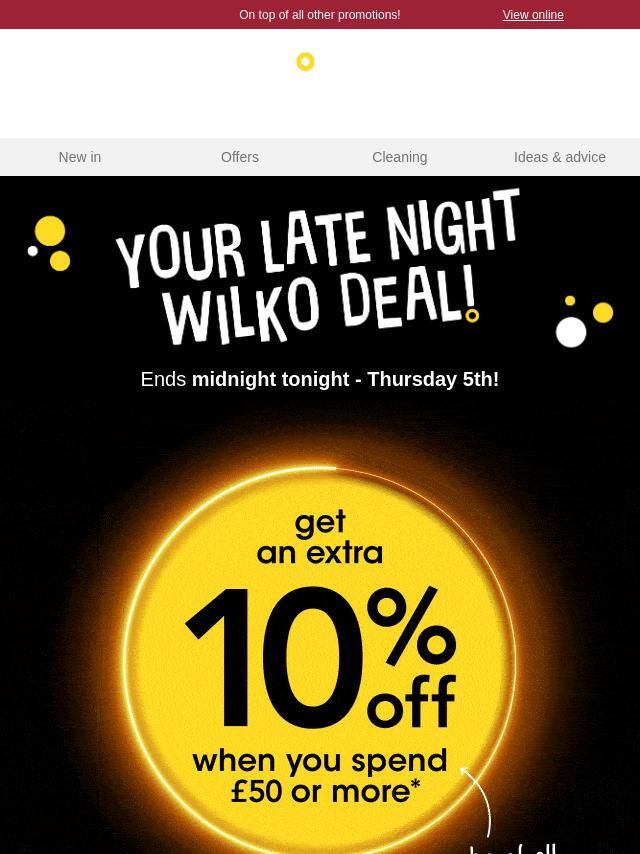Open the View online link

532,15
